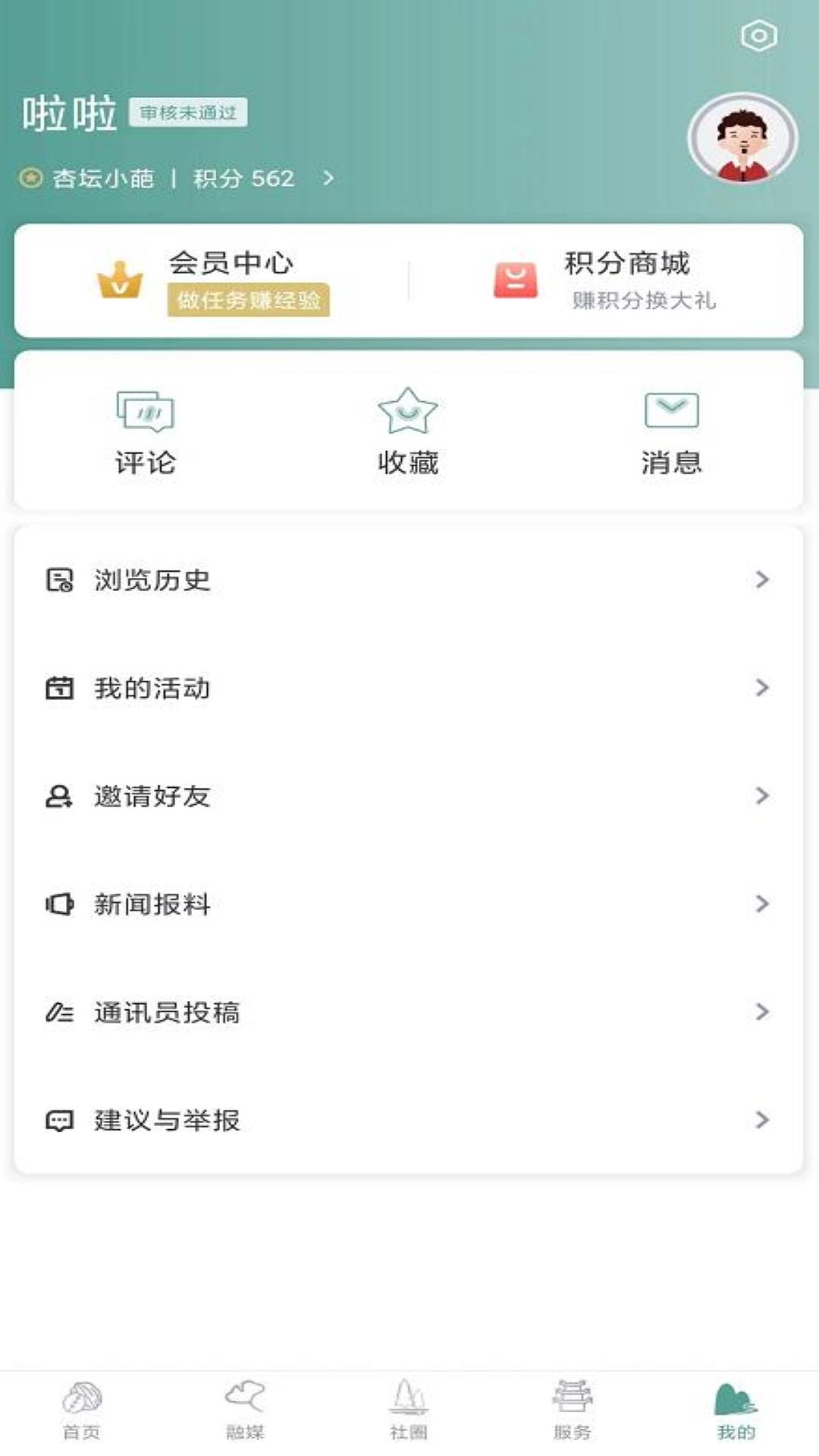Check 消息 messages

pyautogui.click(x=671, y=431)
